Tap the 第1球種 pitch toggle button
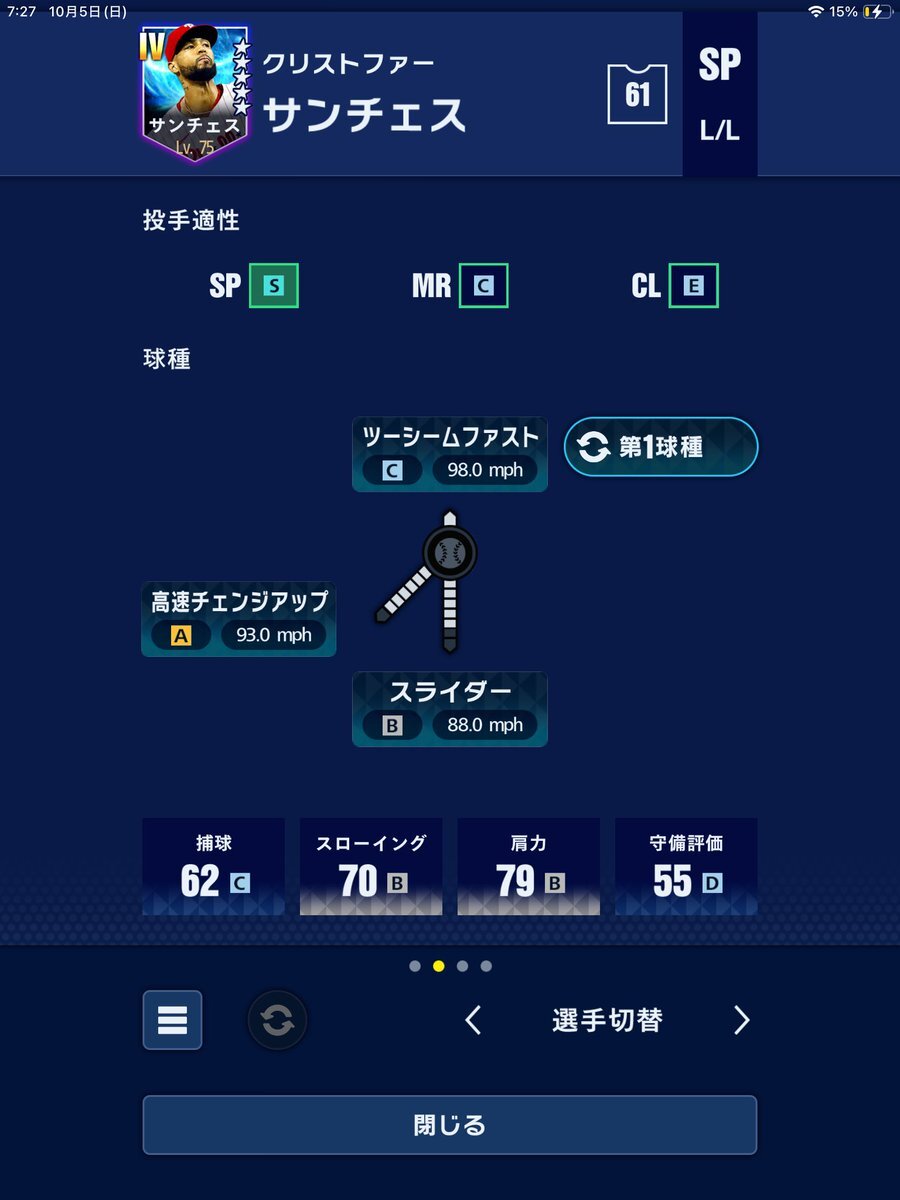Screen dimensions: 900x1200 click(661, 447)
